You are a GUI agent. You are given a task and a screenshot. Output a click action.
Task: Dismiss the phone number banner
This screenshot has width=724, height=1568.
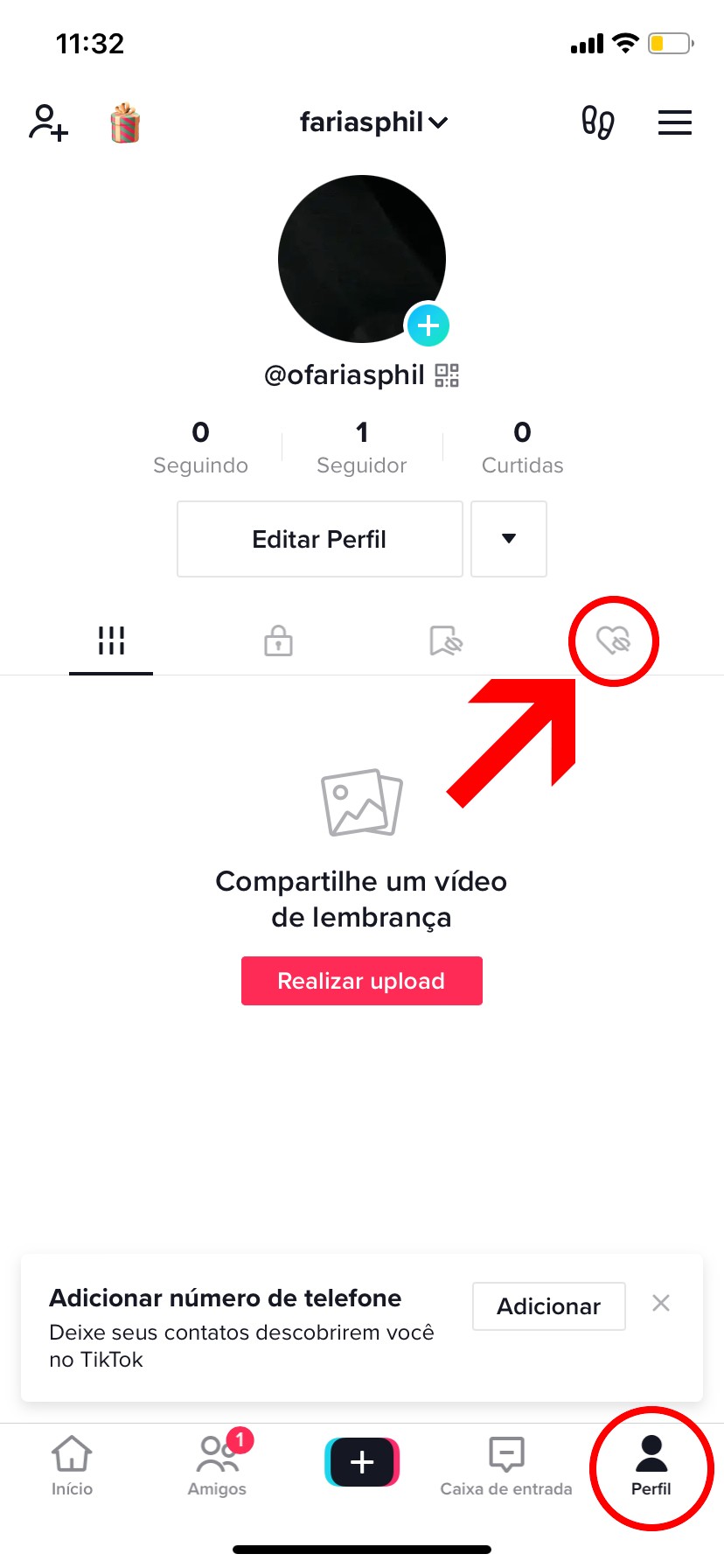point(661,1304)
